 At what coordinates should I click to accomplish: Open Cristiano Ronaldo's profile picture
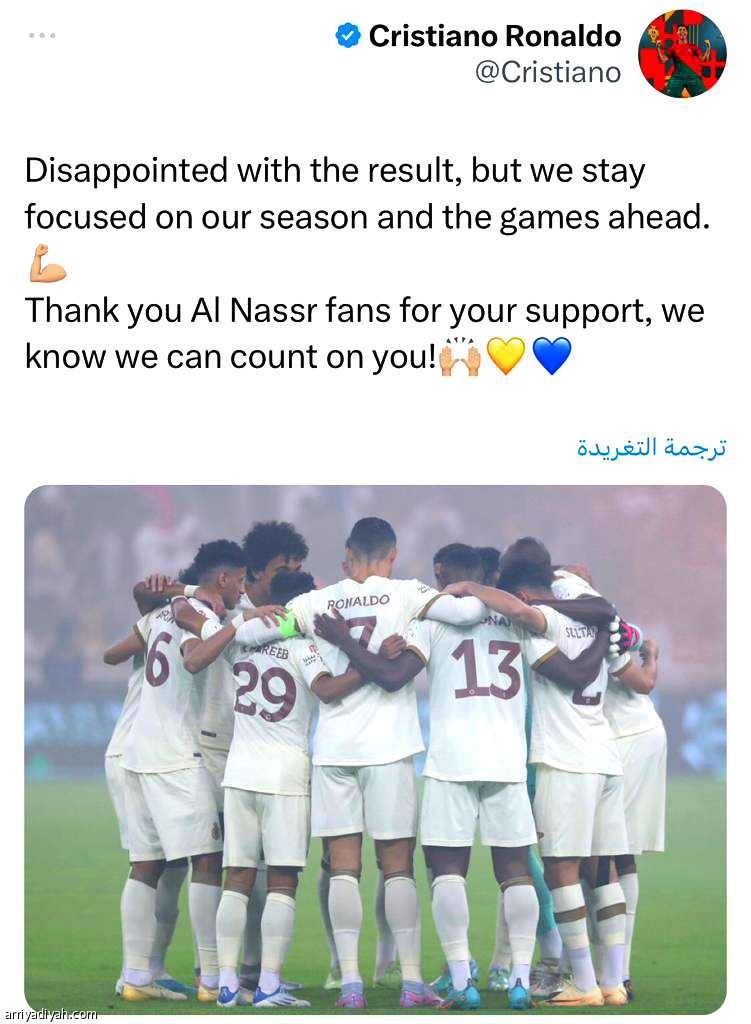682,54
